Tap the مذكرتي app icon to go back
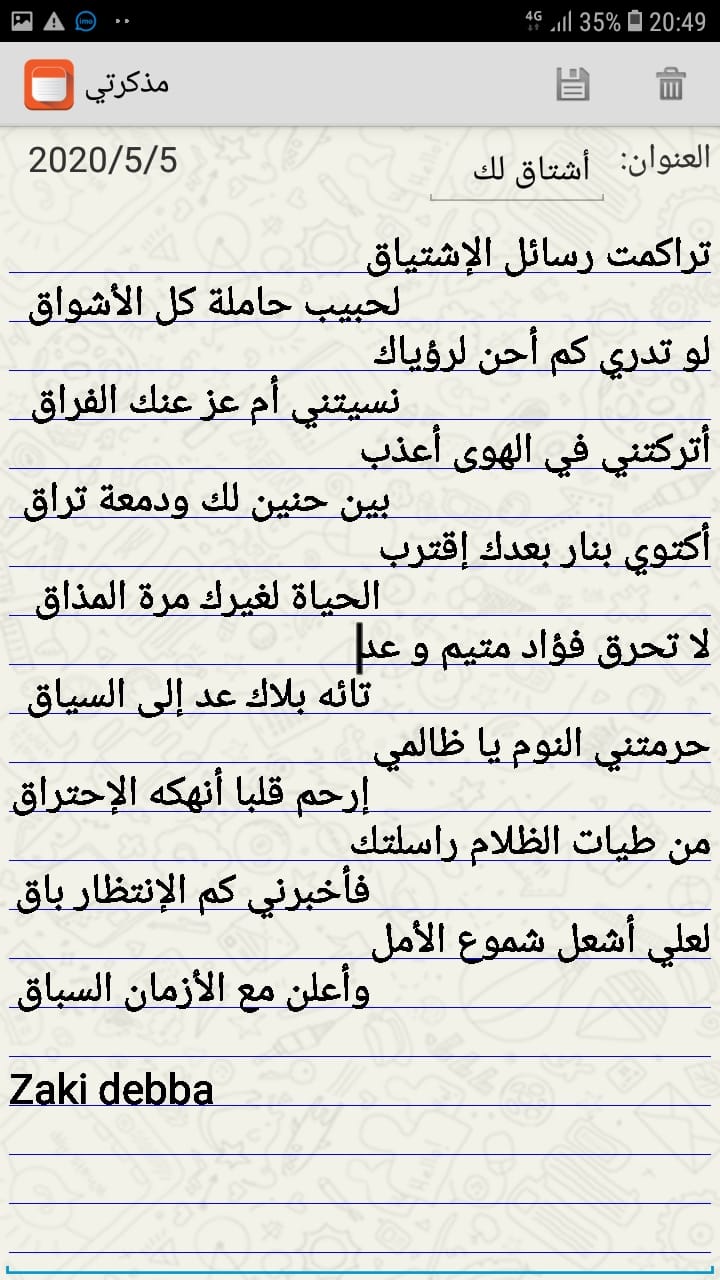 50,84
